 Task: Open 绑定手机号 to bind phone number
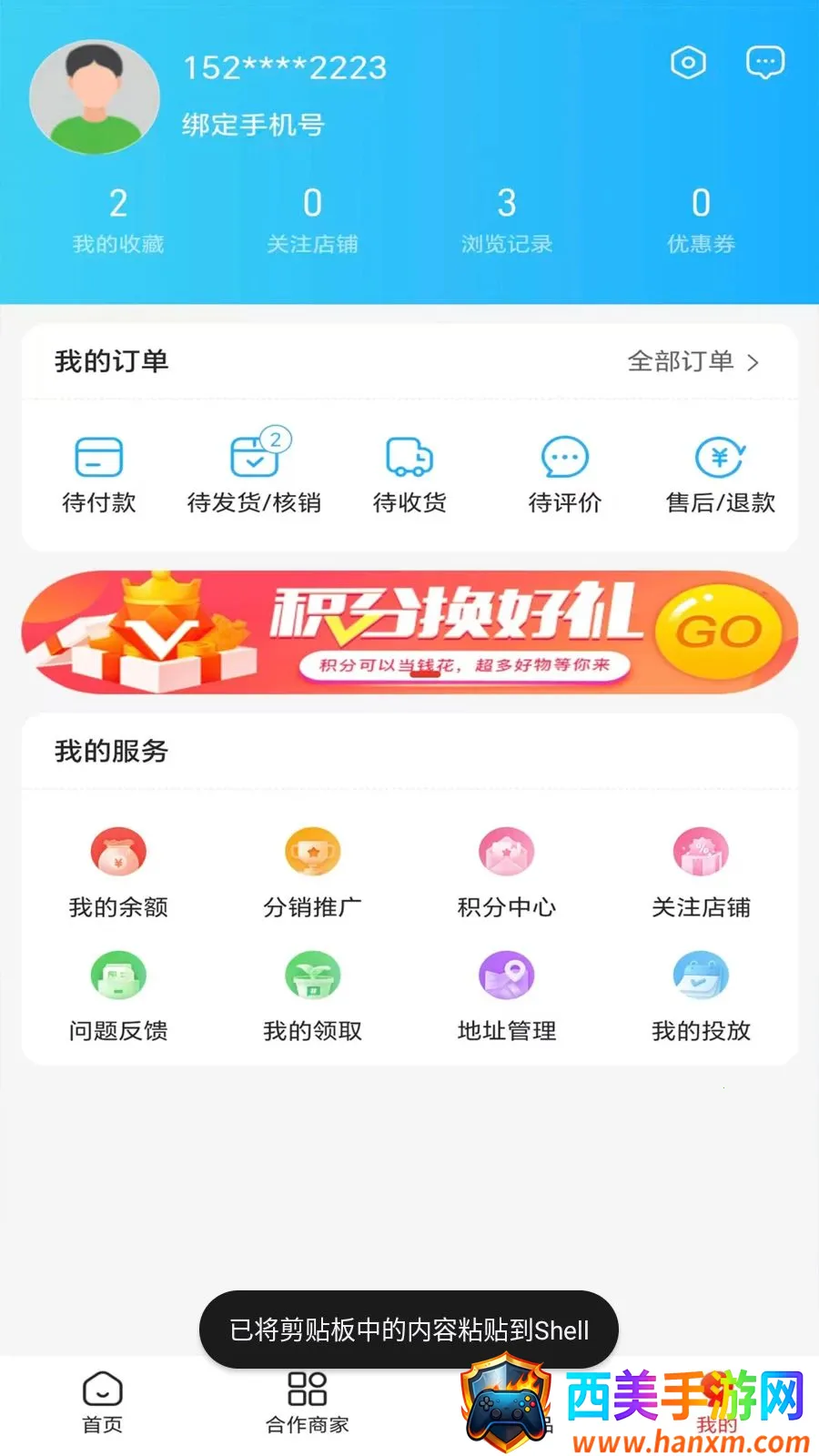pos(253,125)
